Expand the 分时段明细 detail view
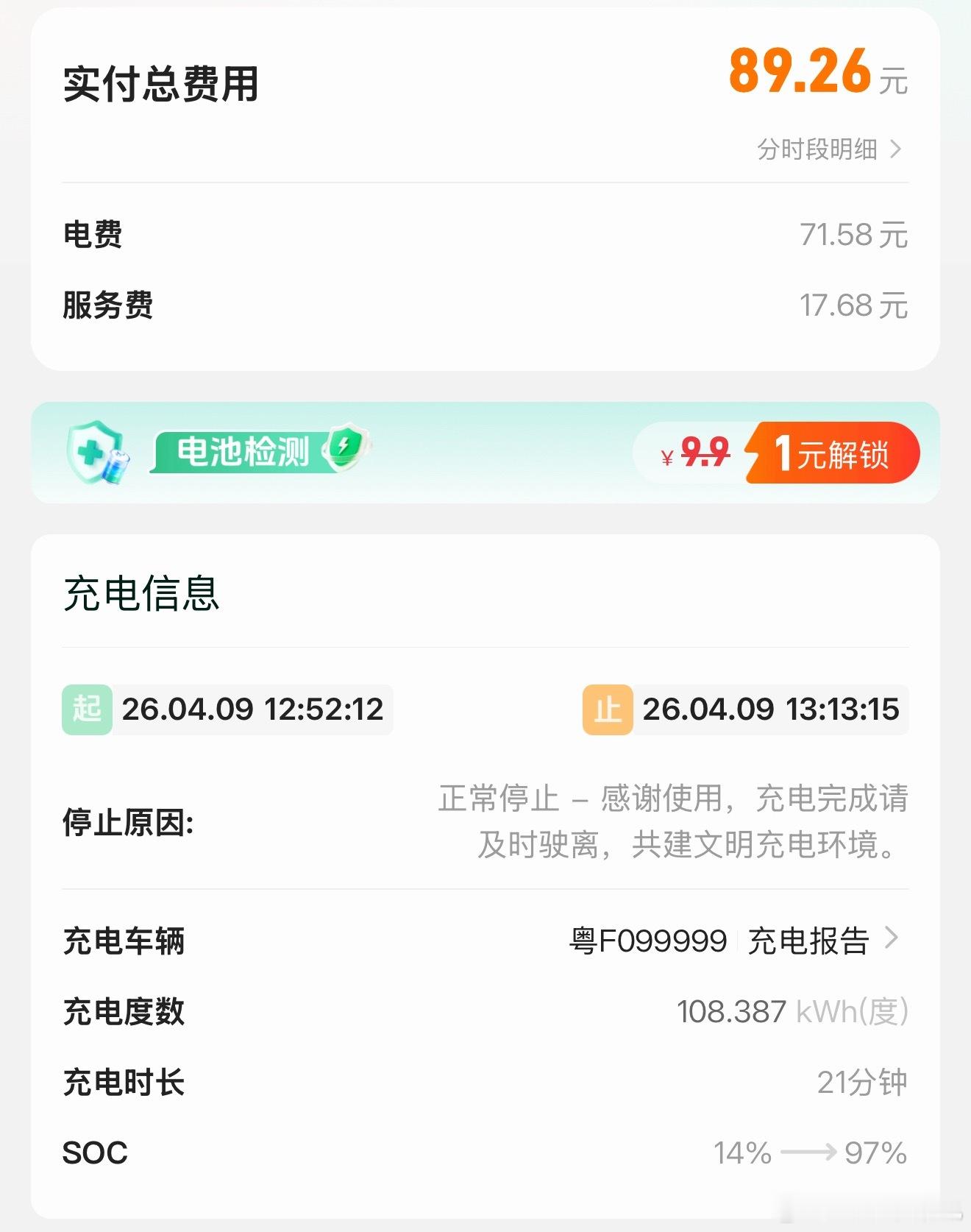 pos(824,149)
